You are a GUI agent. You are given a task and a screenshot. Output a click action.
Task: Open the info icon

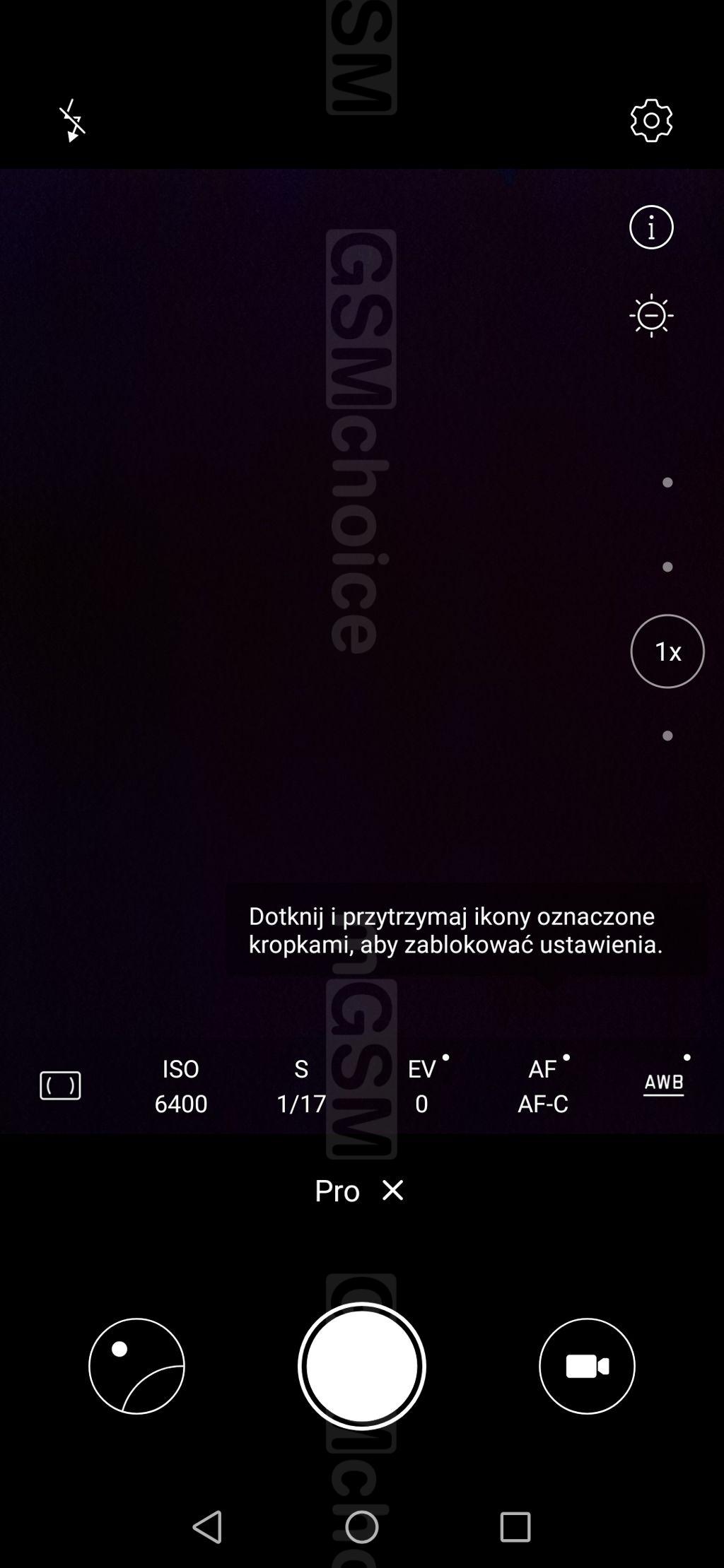point(651,227)
